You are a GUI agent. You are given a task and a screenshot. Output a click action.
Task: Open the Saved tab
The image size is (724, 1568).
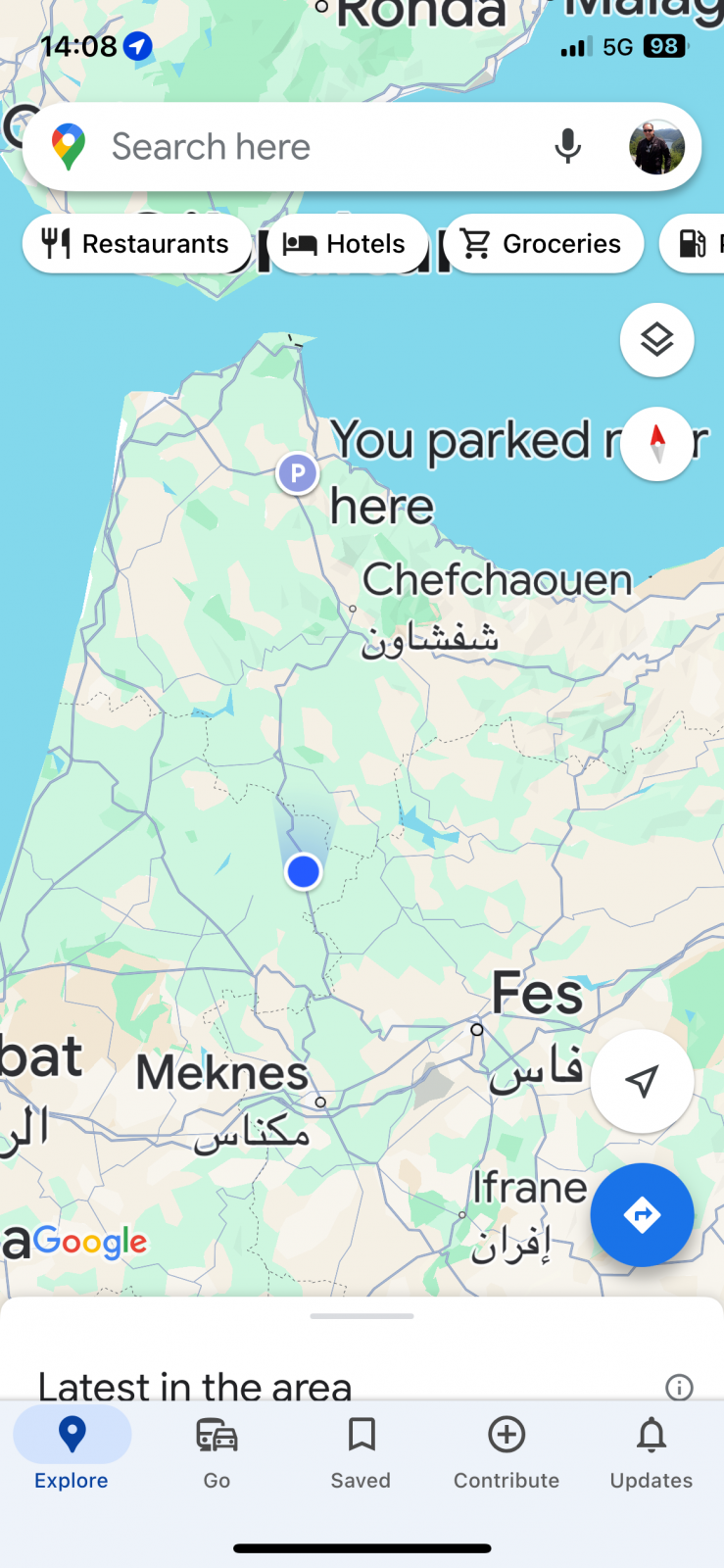[x=361, y=1452]
